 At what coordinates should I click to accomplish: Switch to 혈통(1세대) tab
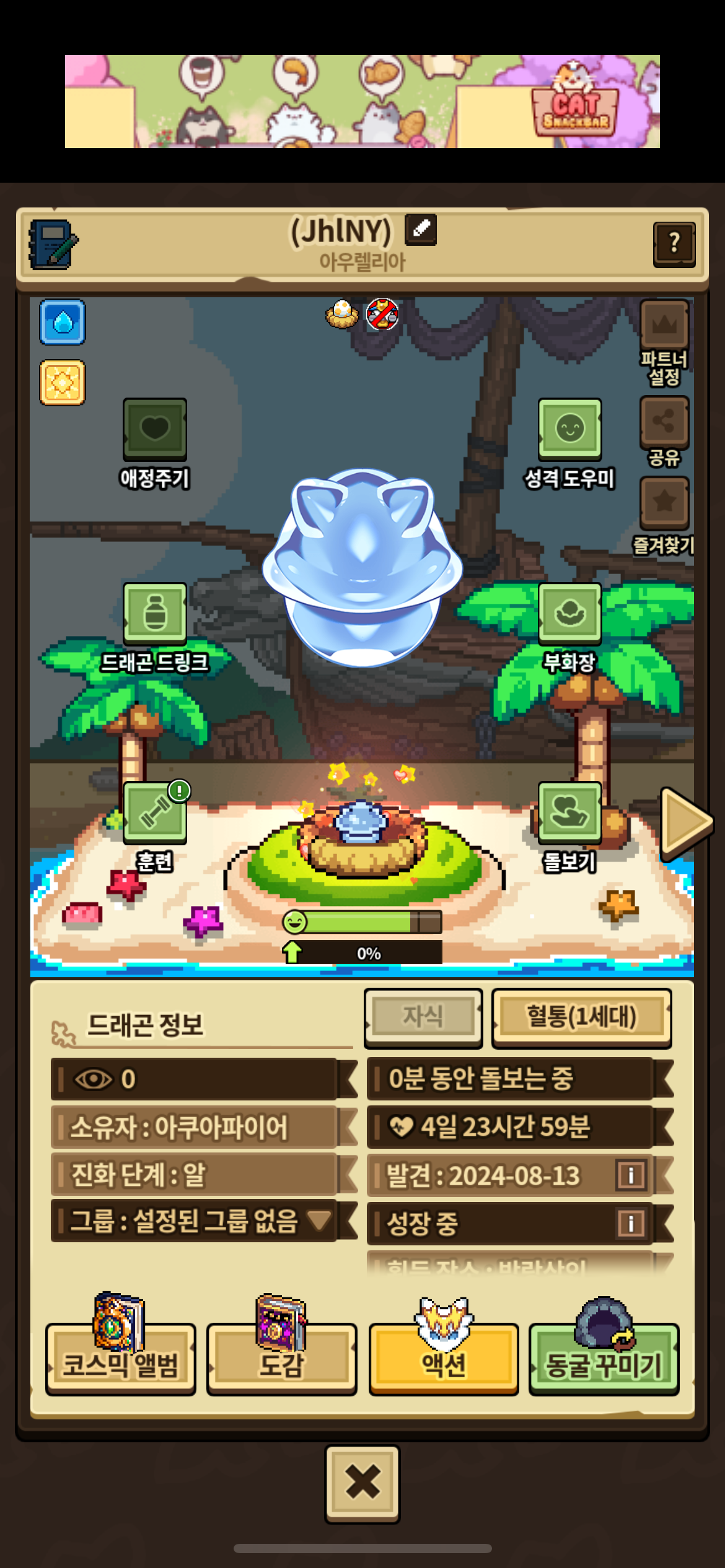[581, 1017]
